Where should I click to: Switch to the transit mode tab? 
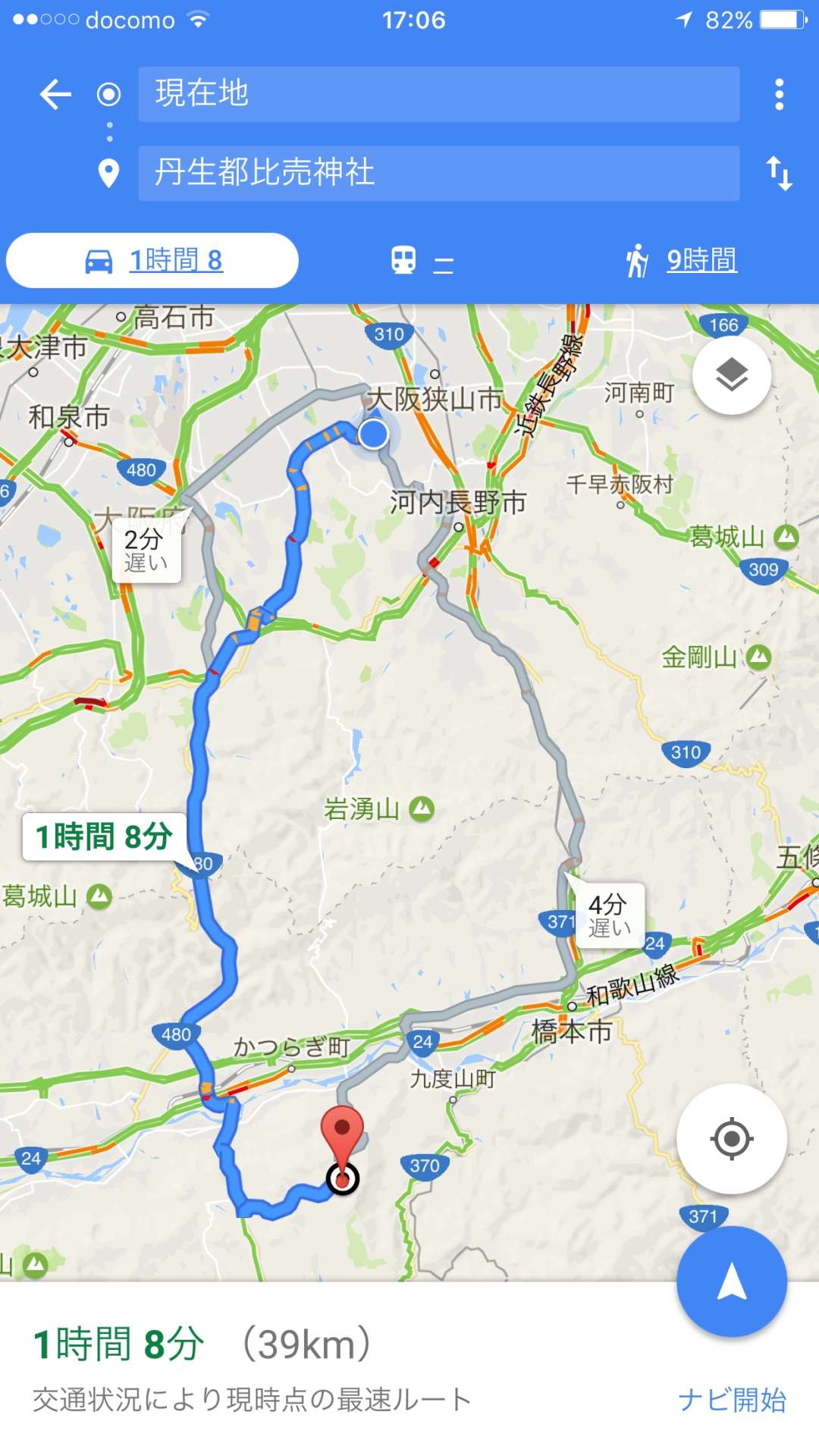pos(422,262)
